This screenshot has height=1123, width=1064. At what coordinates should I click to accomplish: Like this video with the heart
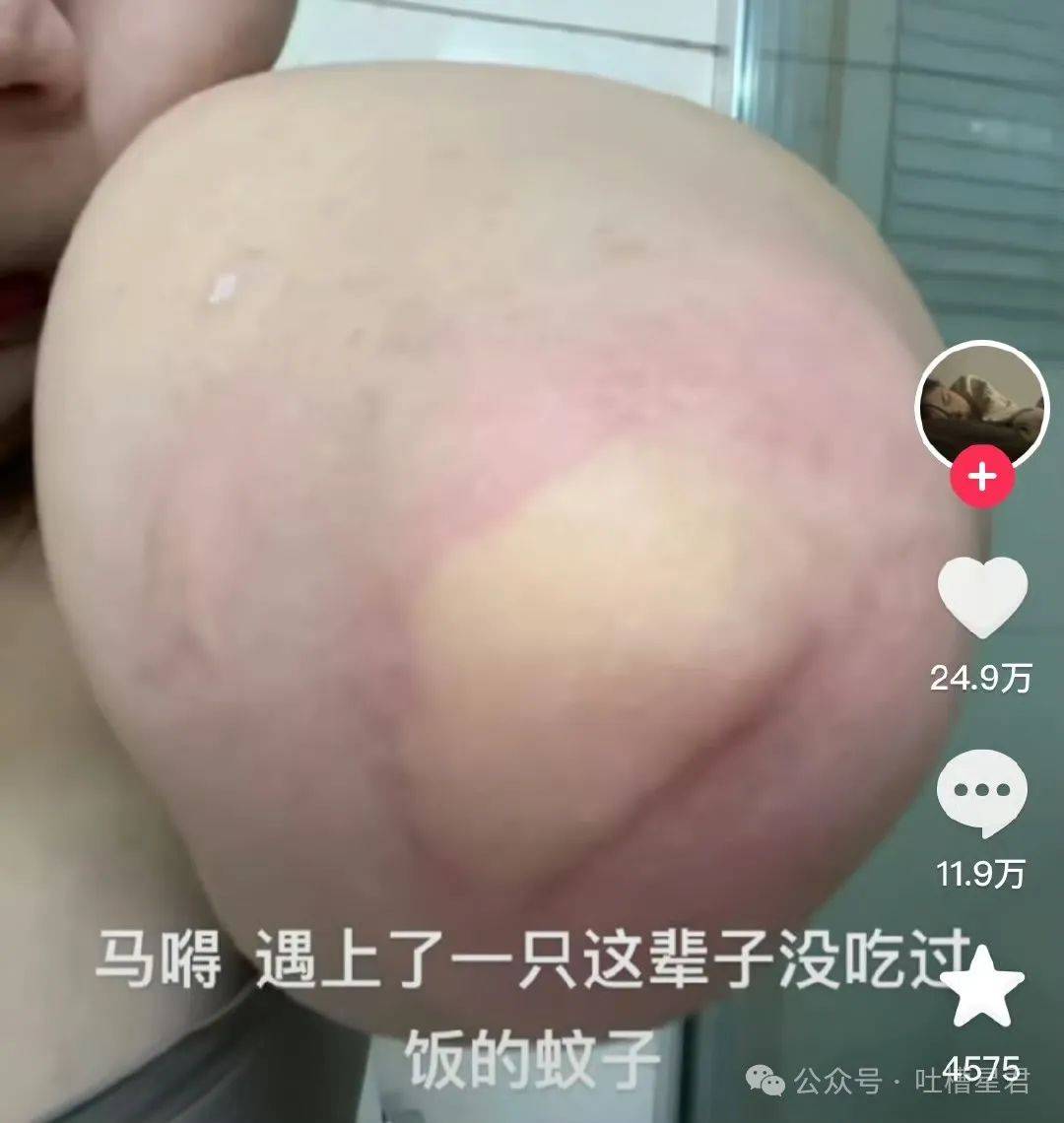click(x=981, y=596)
